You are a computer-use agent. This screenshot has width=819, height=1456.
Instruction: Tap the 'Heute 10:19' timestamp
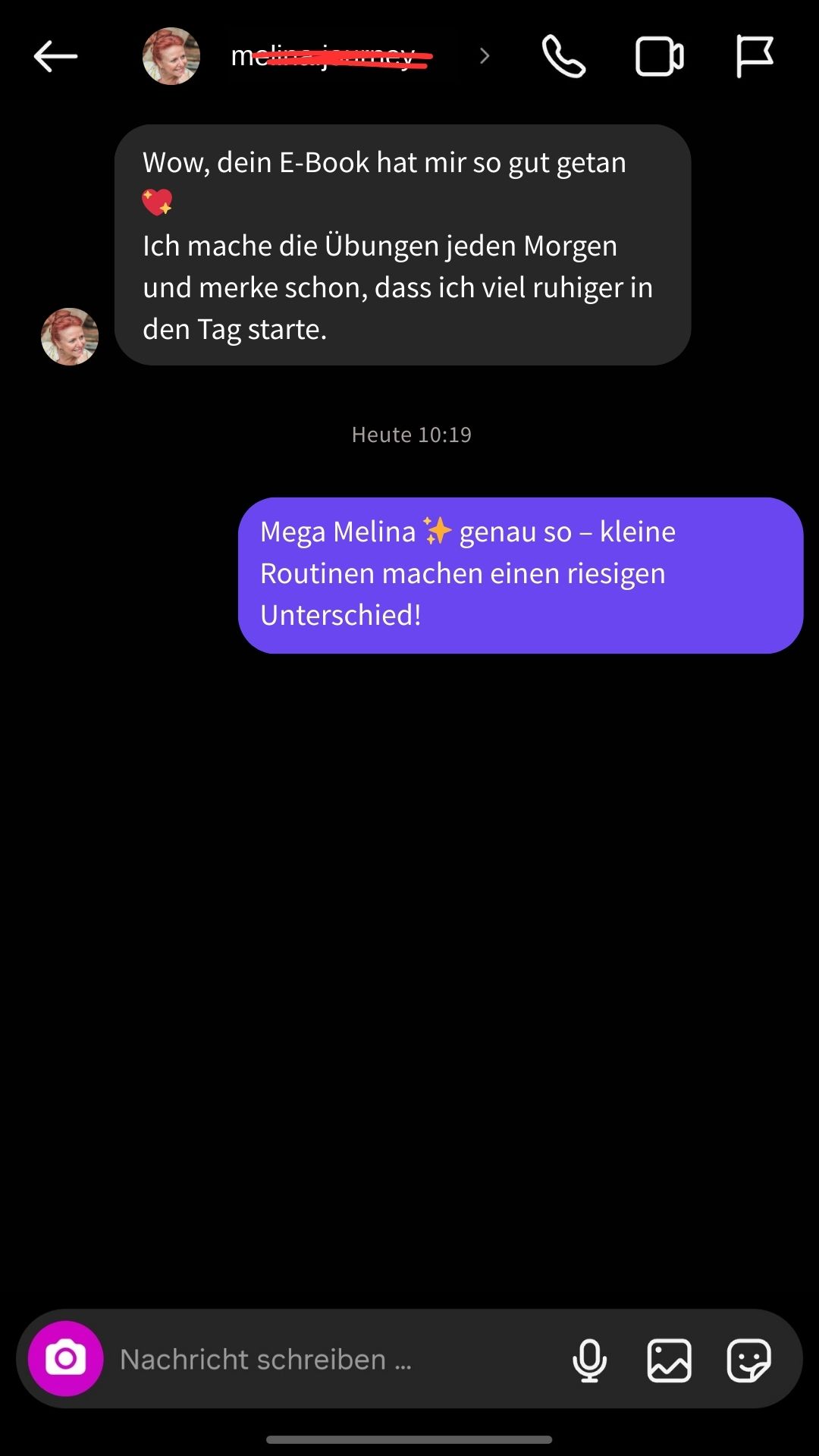tap(410, 435)
